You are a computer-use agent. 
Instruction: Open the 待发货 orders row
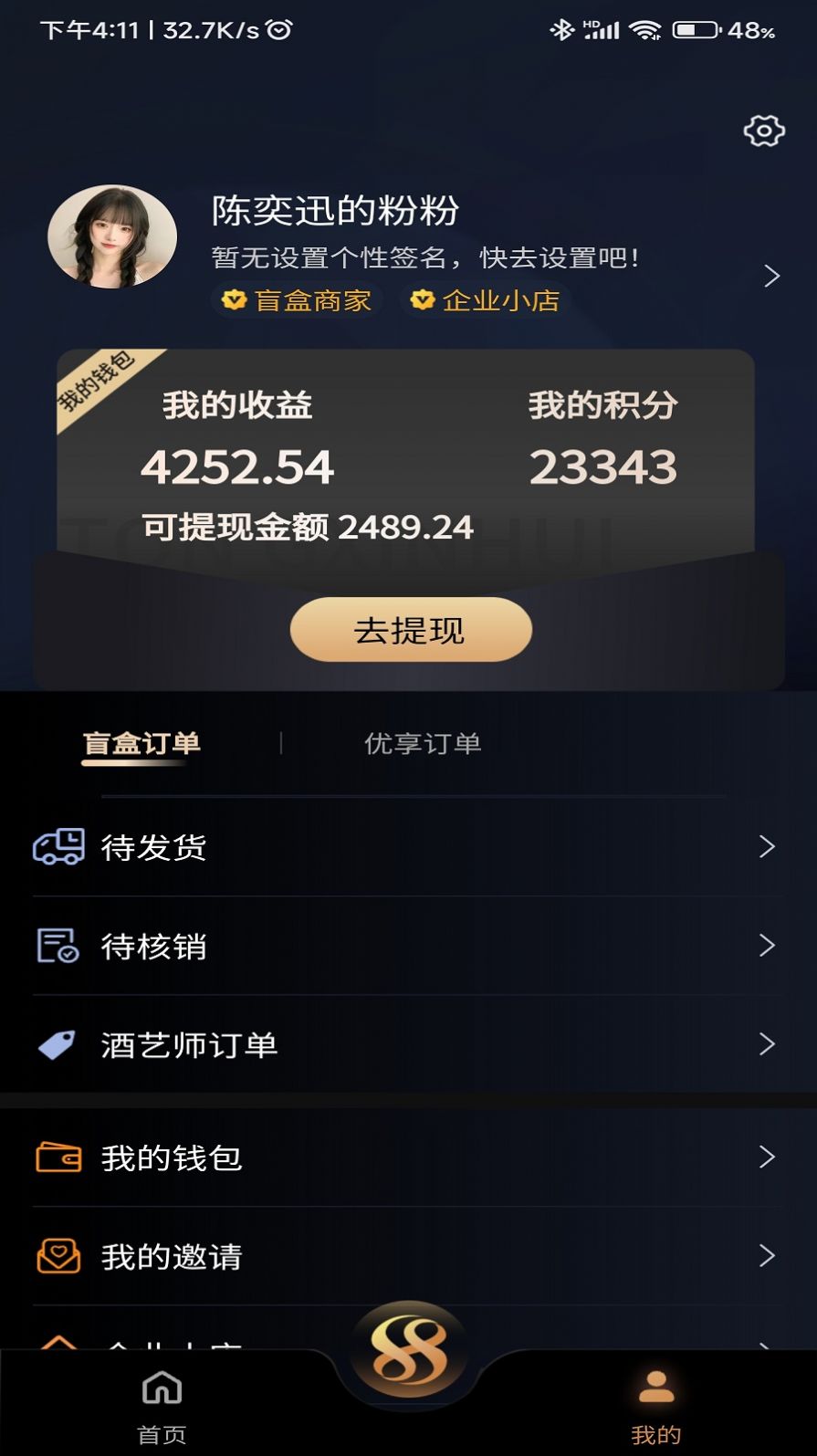408,847
